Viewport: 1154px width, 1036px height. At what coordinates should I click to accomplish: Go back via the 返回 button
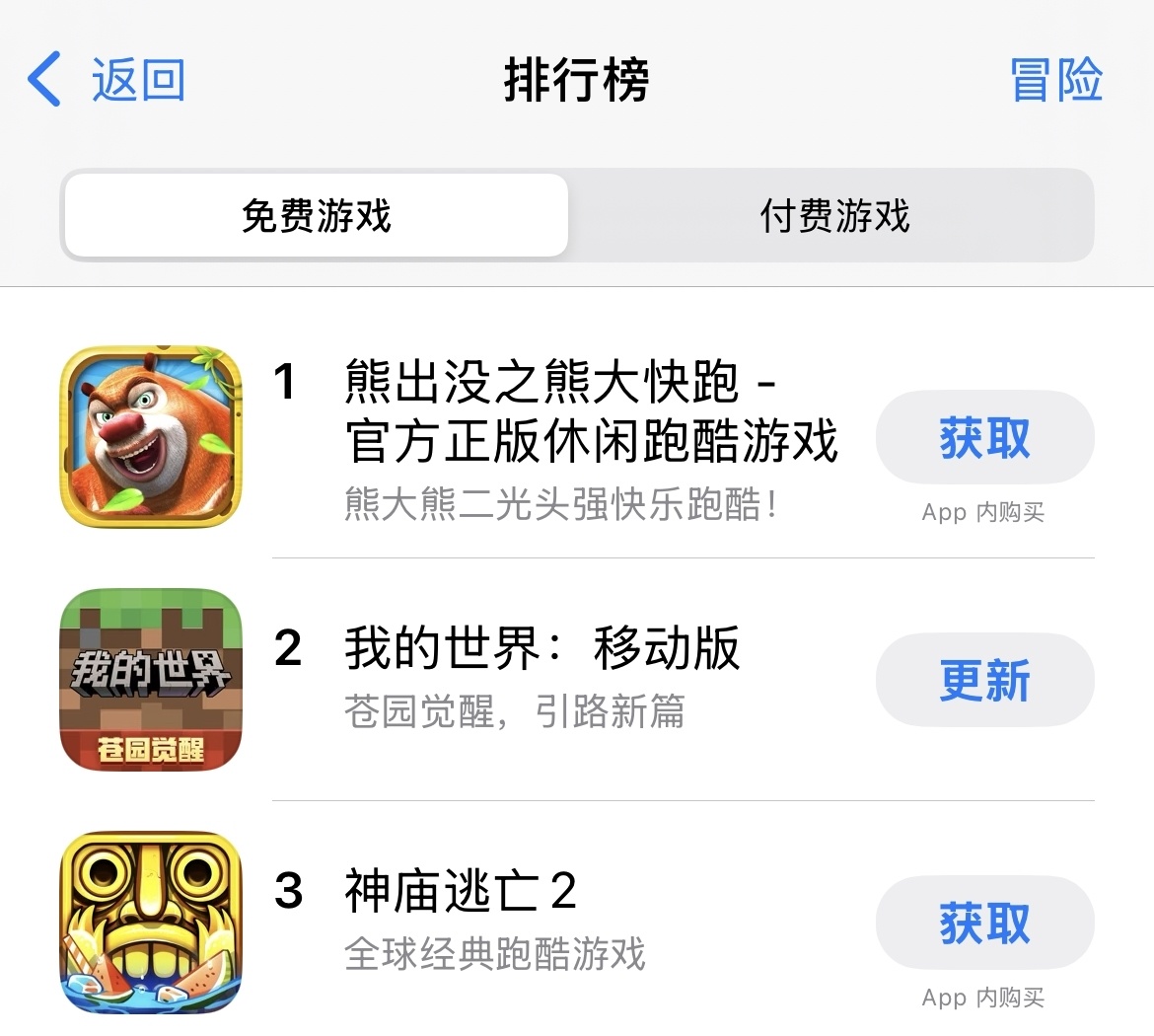point(107,79)
